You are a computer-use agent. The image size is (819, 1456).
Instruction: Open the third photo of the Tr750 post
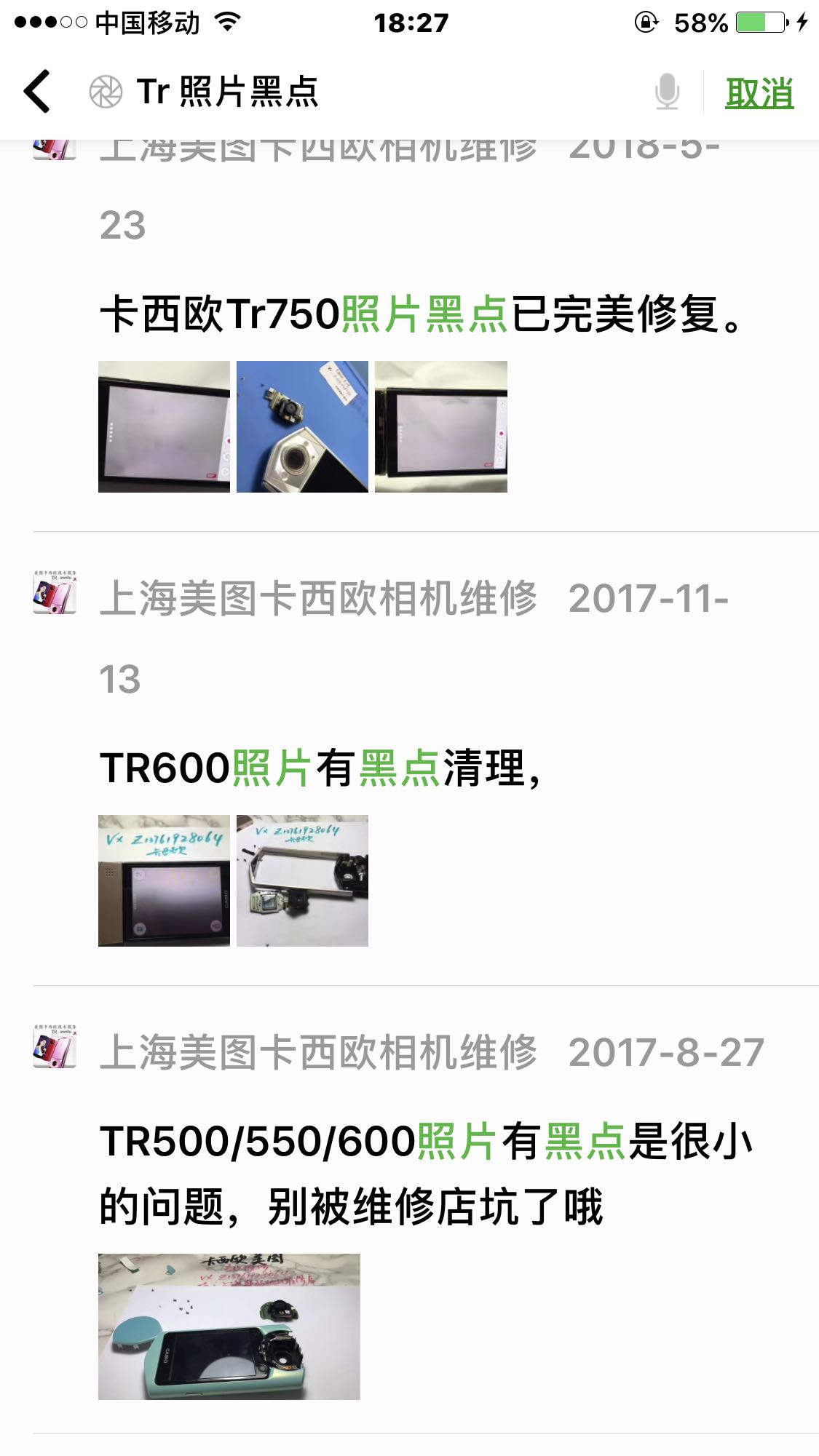click(x=440, y=426)
